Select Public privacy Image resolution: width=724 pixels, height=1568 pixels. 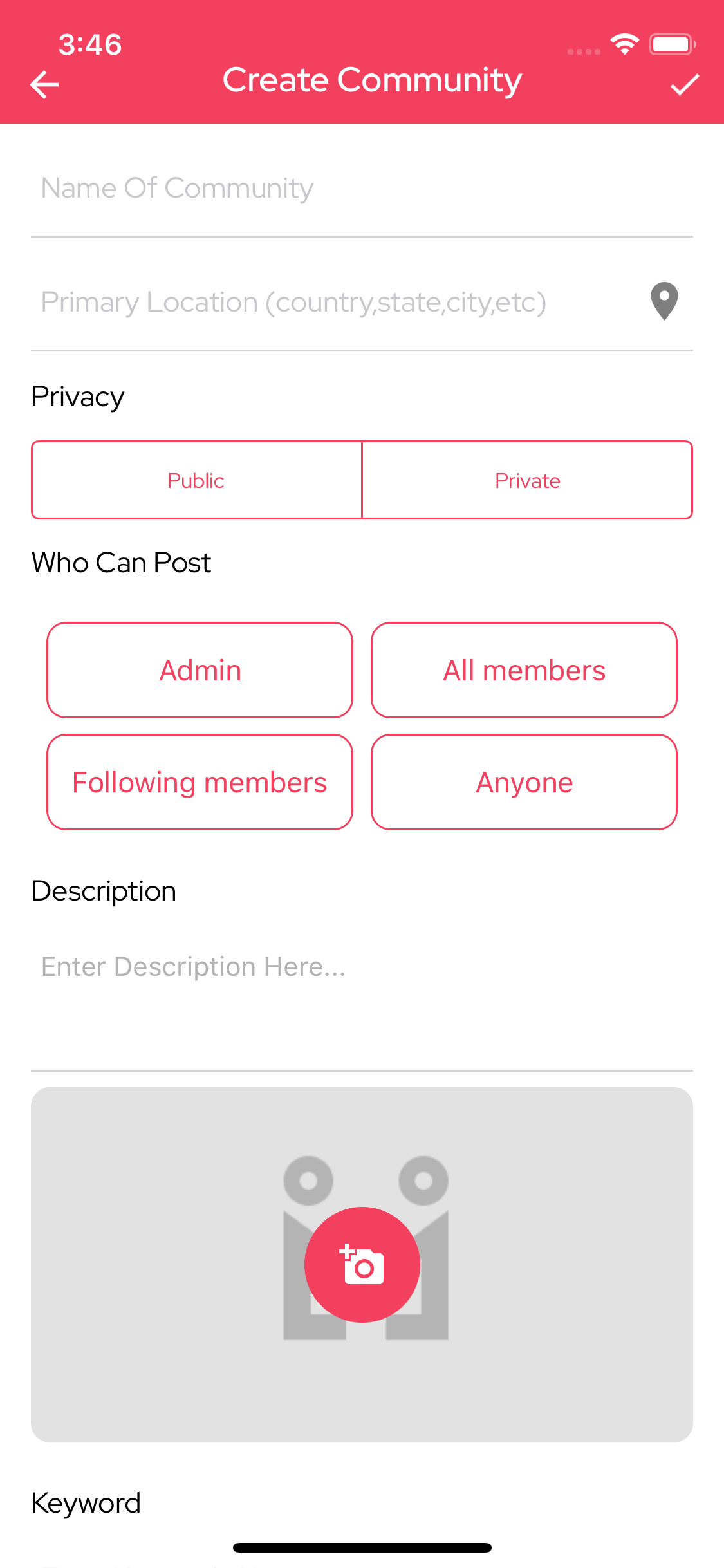(196, 480)
